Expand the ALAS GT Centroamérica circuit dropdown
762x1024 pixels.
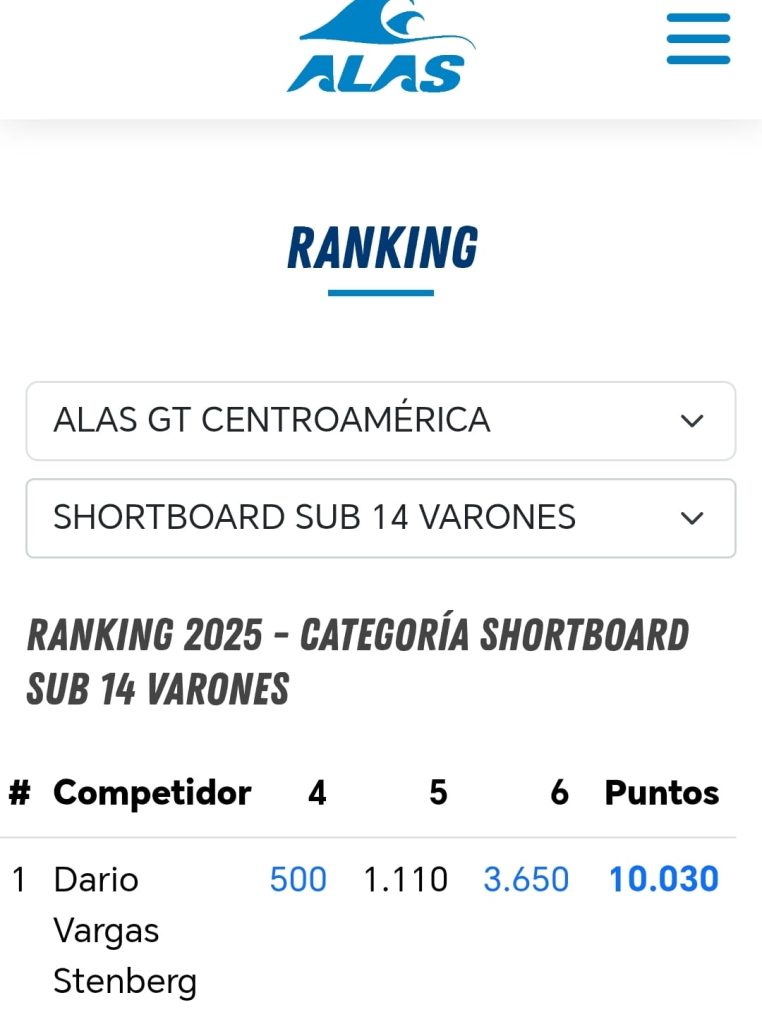click(380, 421)
